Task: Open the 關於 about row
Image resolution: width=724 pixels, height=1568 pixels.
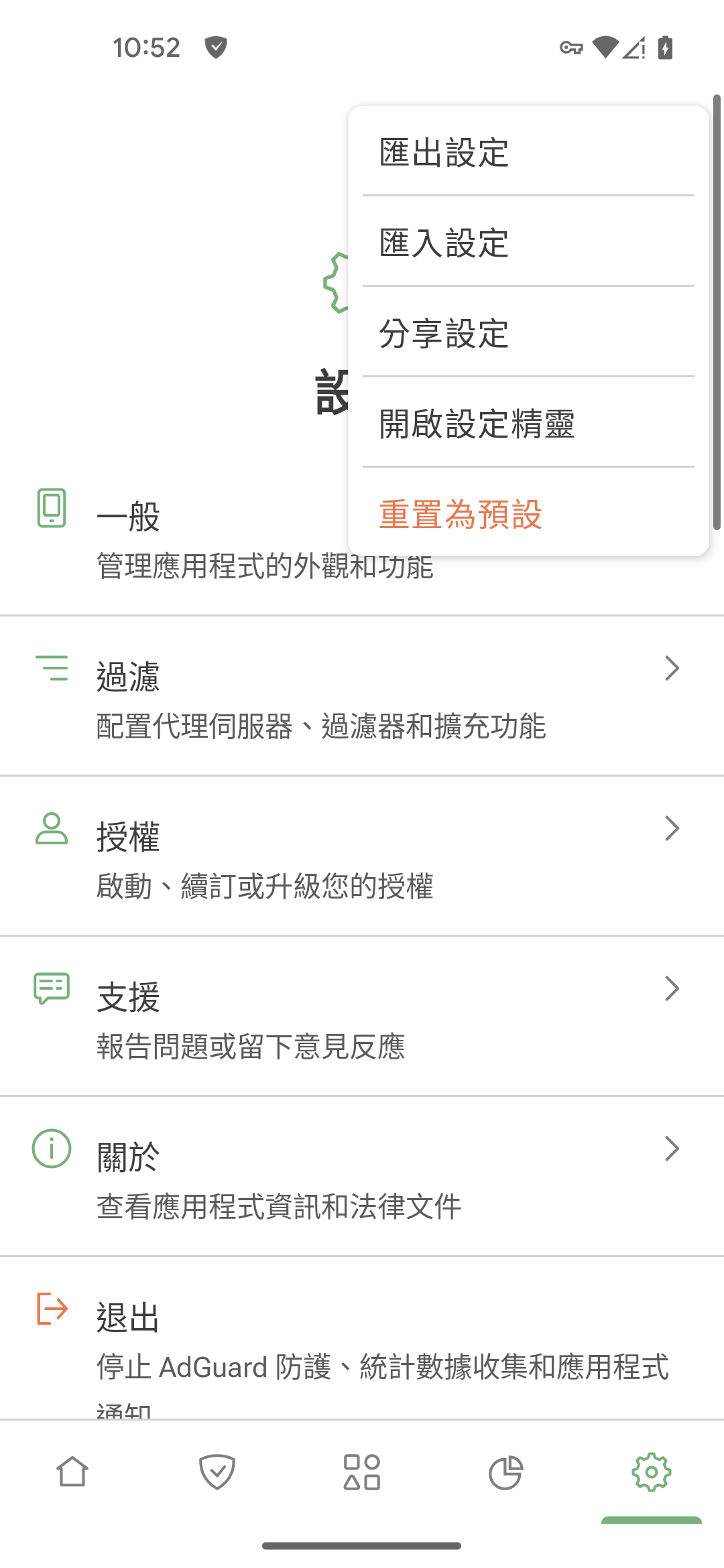Action: click(x=362, y=1177)
